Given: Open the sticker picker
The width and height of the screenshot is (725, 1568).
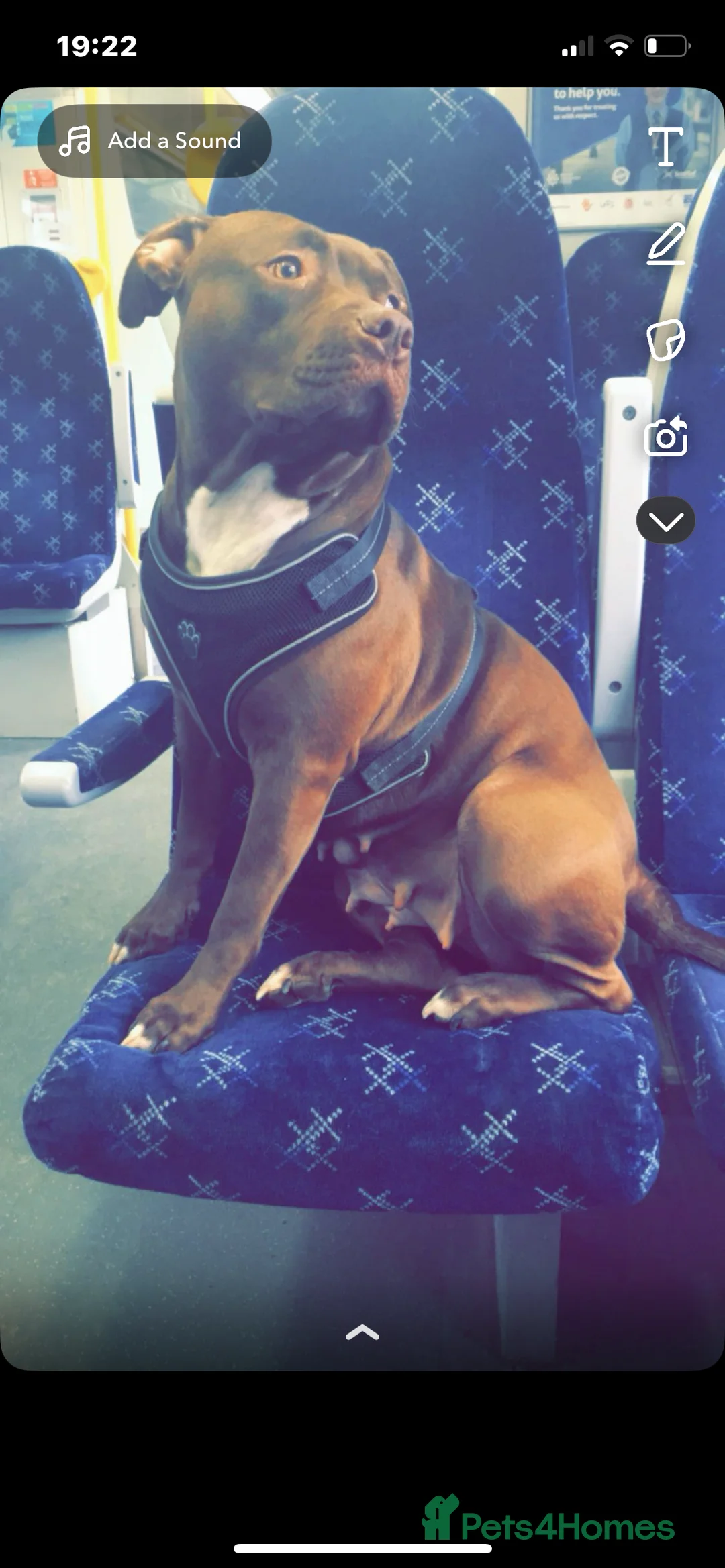Looking at the screenshot, I should tap(665, 340).
